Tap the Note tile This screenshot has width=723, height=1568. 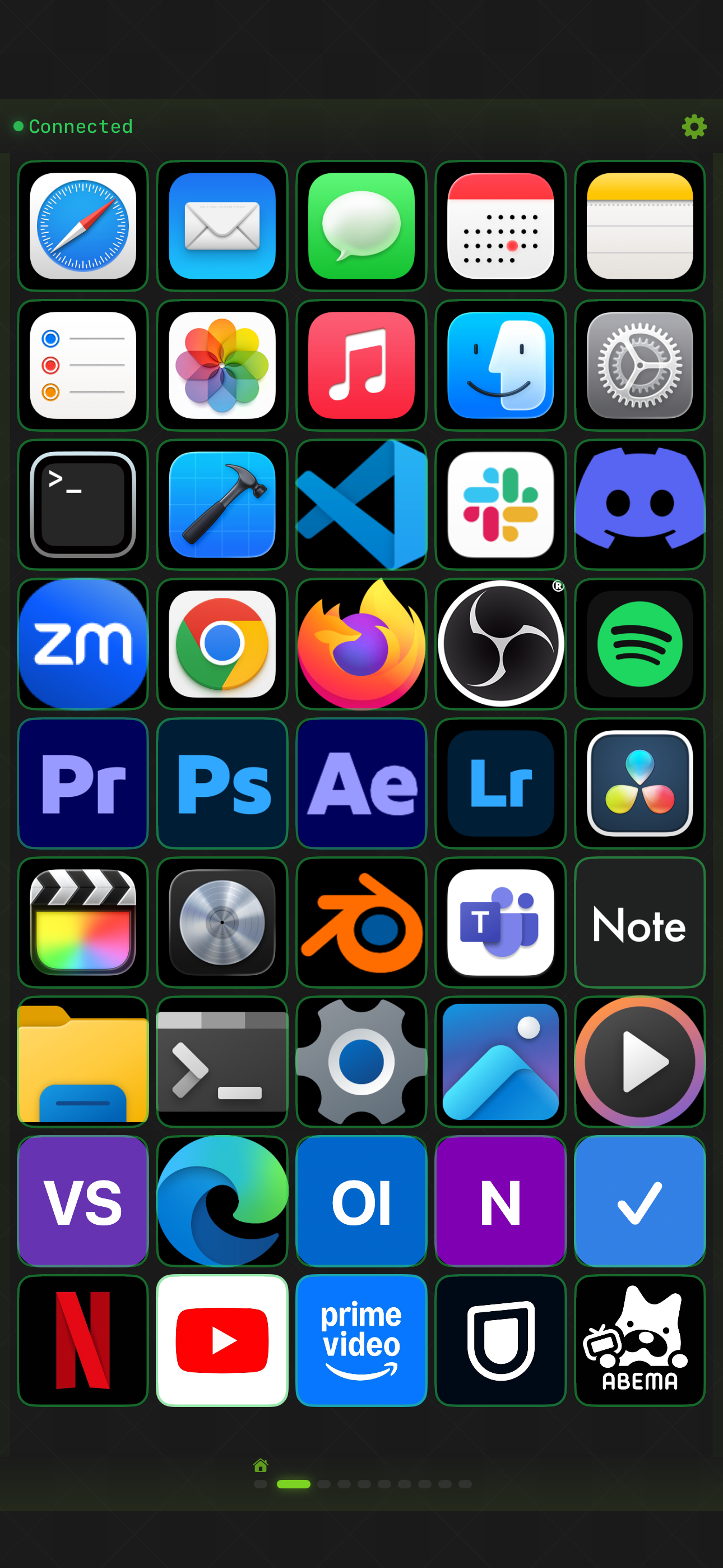[640, 923]
